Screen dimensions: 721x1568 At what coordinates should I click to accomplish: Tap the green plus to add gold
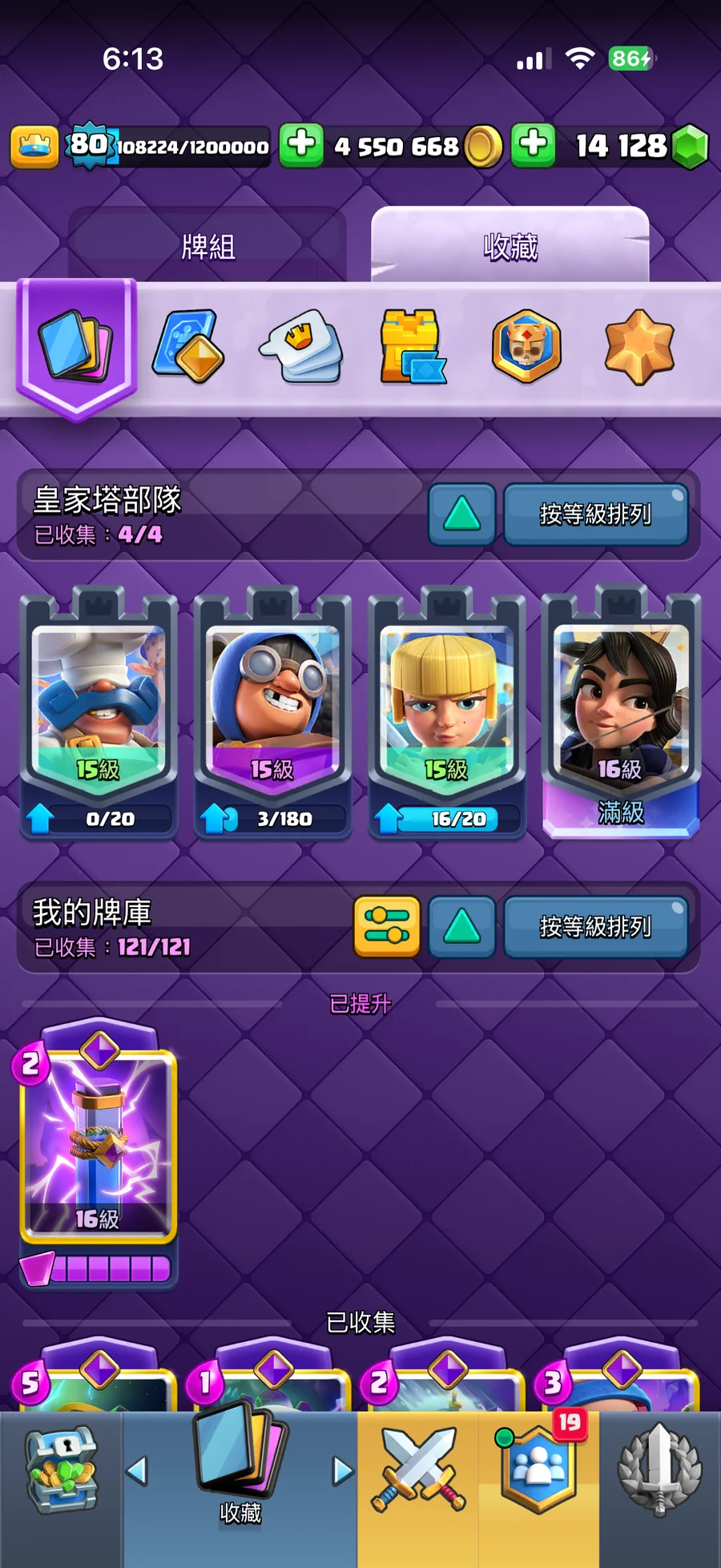[301, 145]
